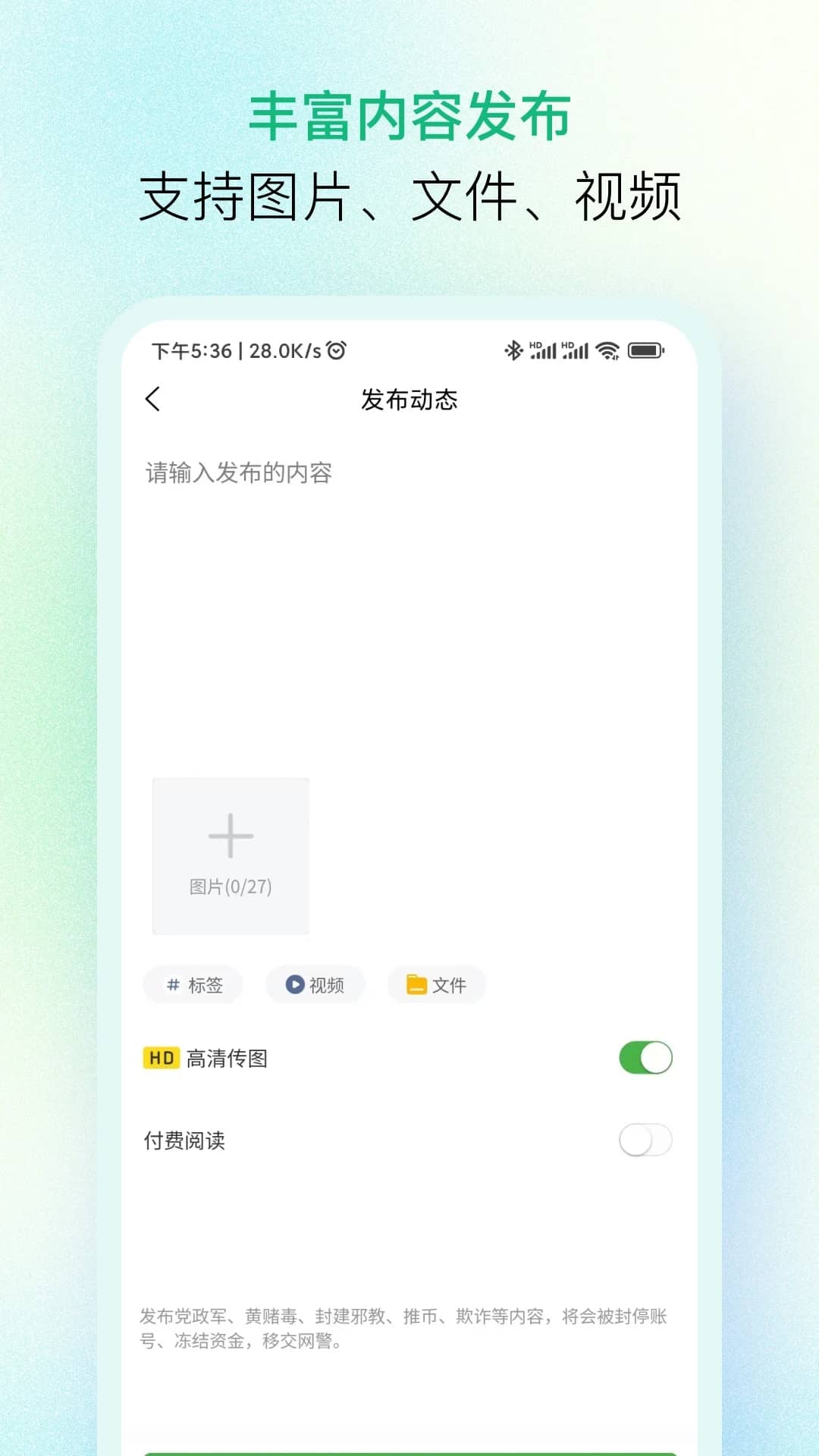This screenshot has width=819, height=1456.
Task: Click the 标签 tag button
Action: 193,984
